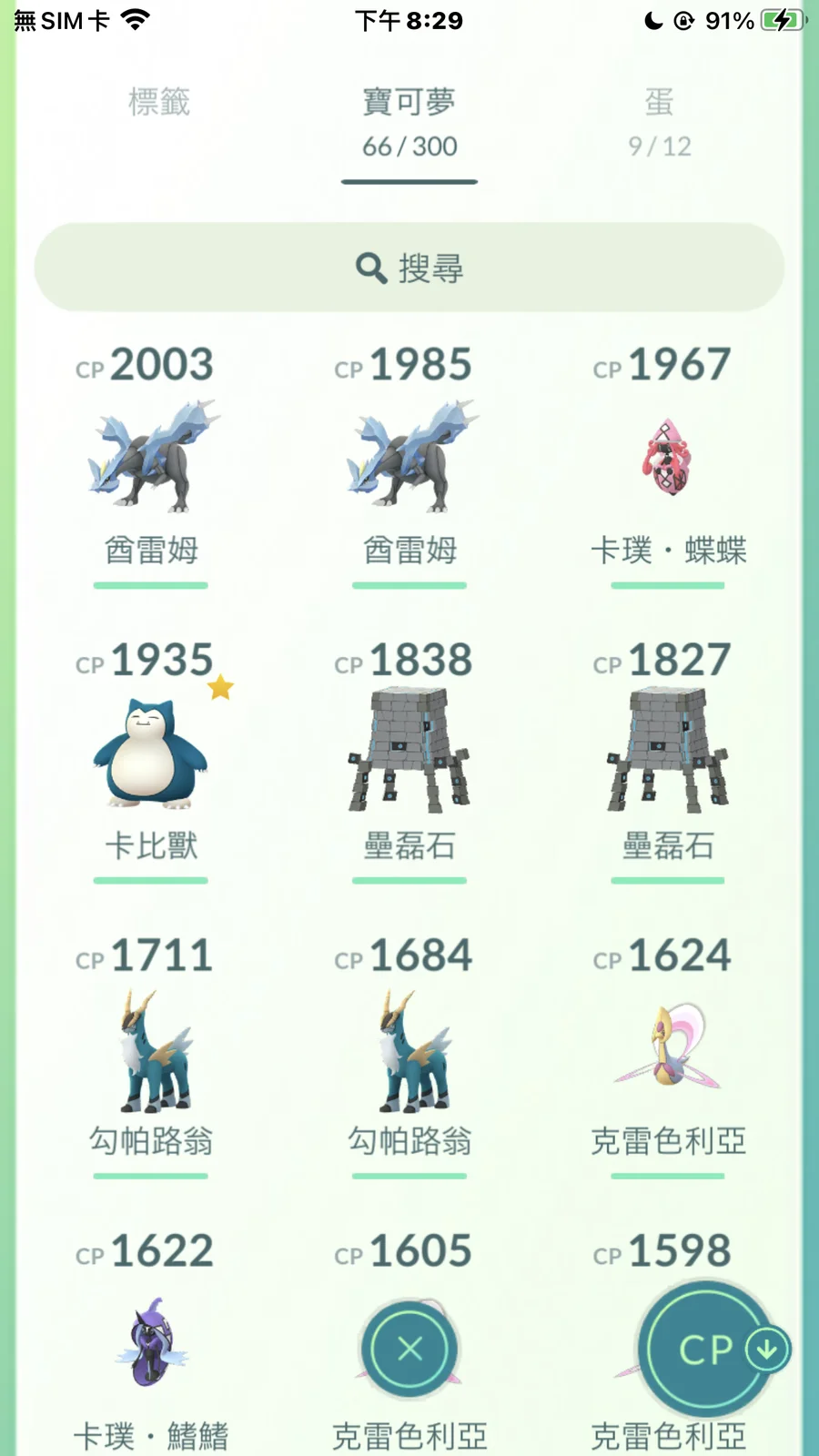
Task: Open 壘磊石 with CP 1827
Action: point(668,753)
